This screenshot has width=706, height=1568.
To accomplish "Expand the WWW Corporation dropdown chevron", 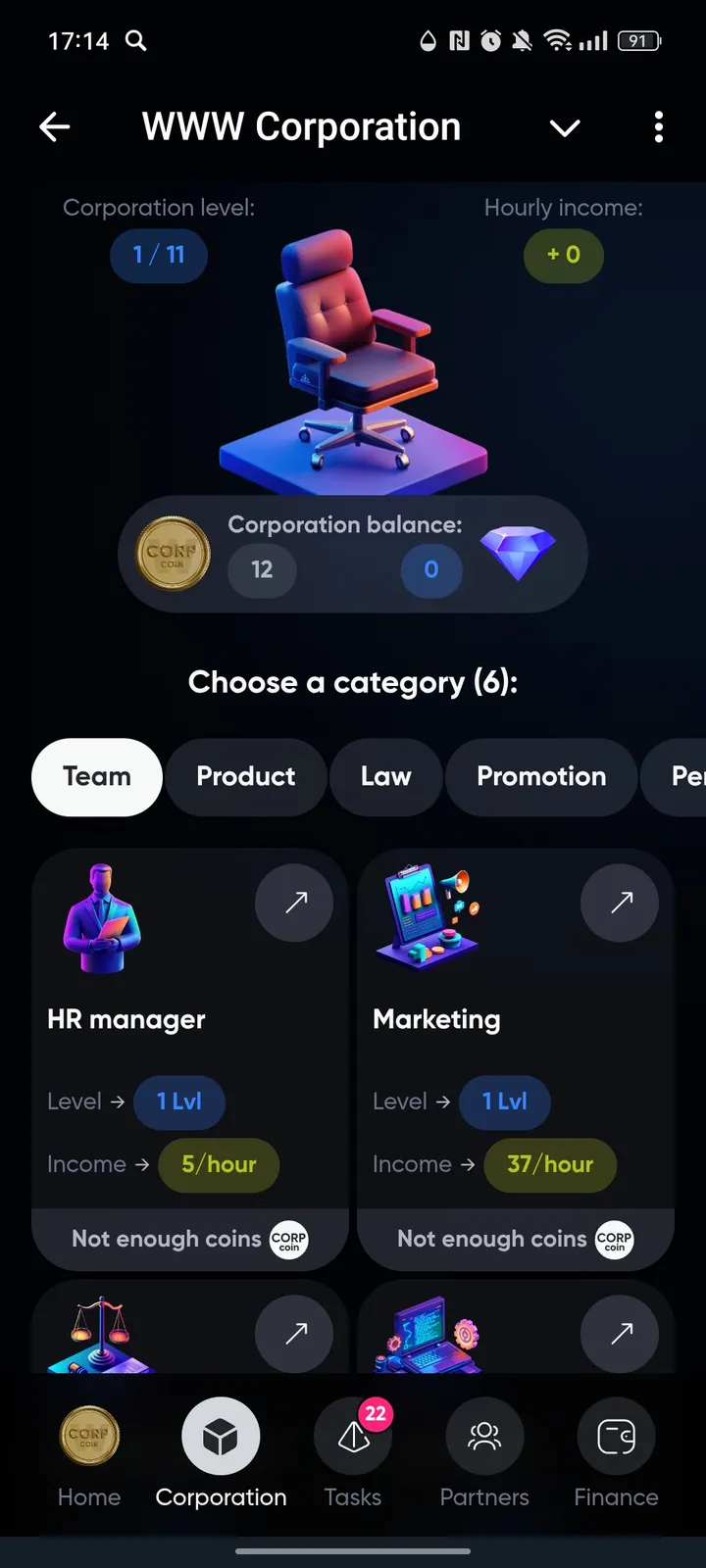I will [565, 127].
